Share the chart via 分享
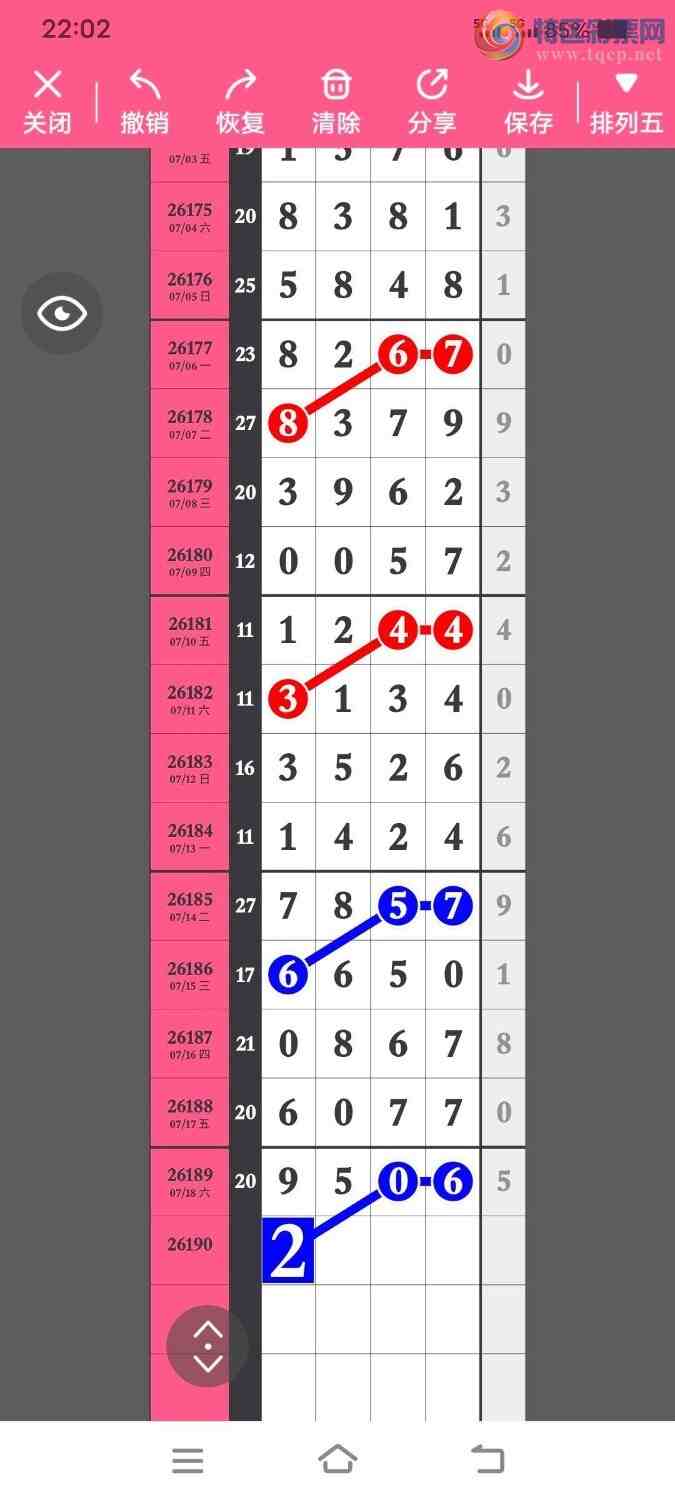Image resolution: width=675 pixels, height=1500 pixels. (x=432, y=102)
